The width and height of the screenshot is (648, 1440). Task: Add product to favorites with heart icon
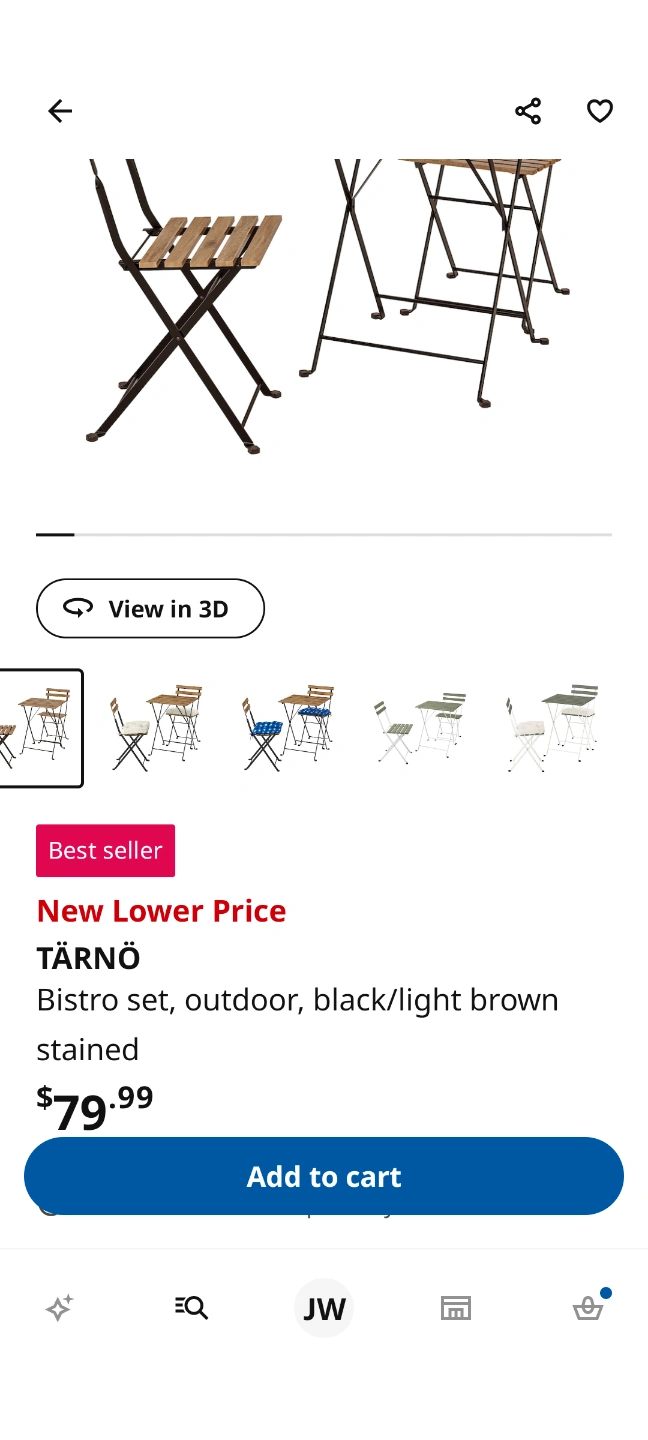tap(600, 111)
